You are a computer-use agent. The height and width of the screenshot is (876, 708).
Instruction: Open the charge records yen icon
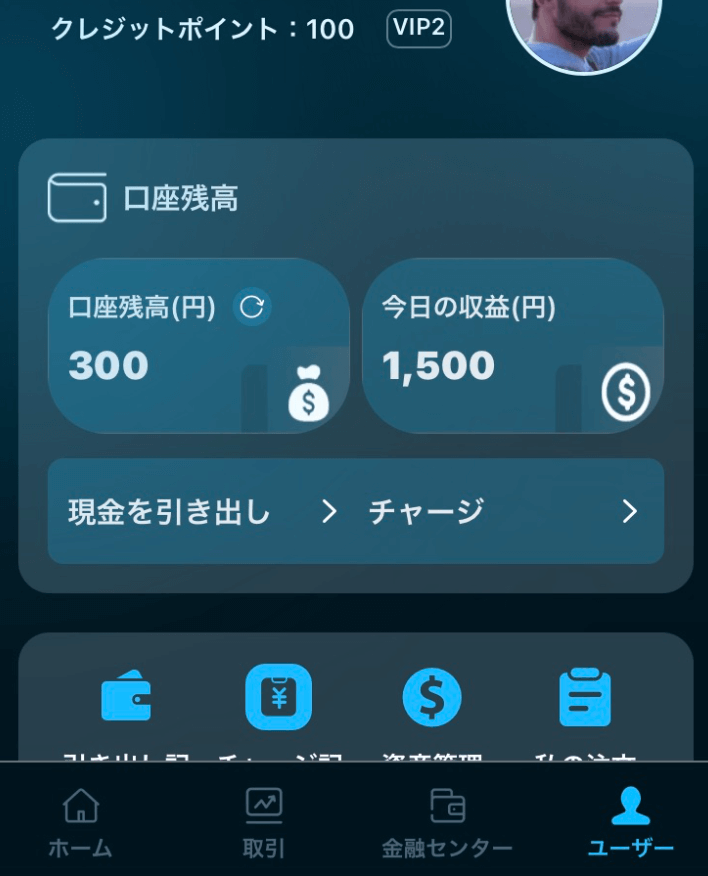[279, 697]
